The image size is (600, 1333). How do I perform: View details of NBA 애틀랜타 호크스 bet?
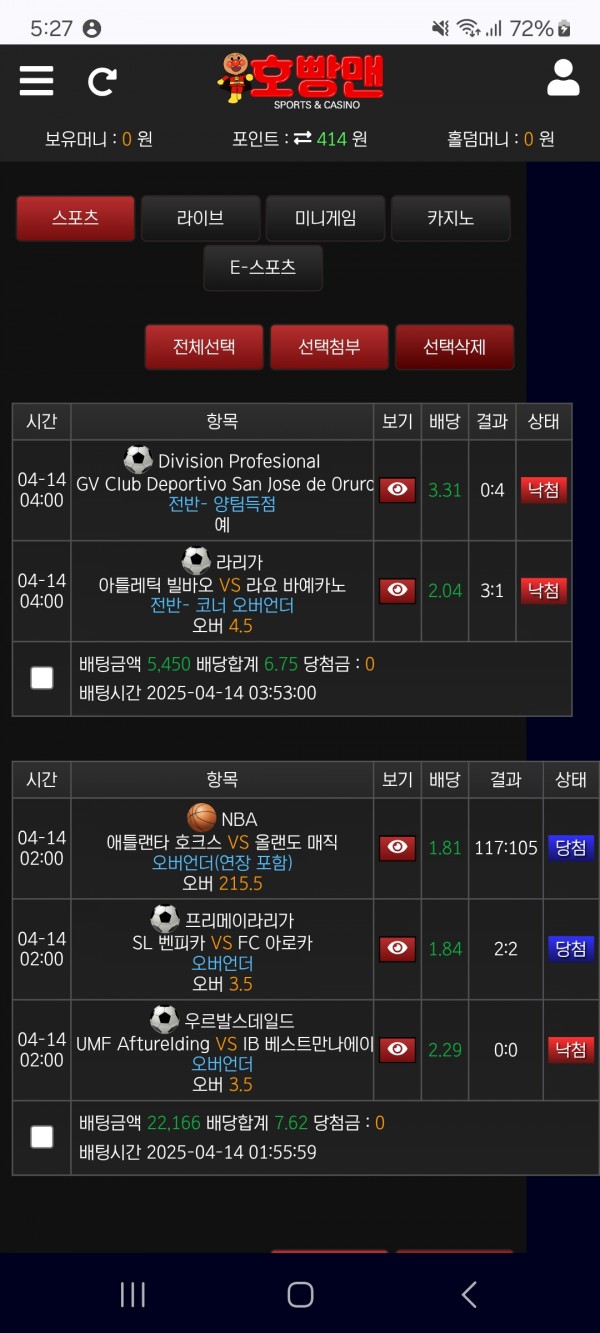pos(397,848)
